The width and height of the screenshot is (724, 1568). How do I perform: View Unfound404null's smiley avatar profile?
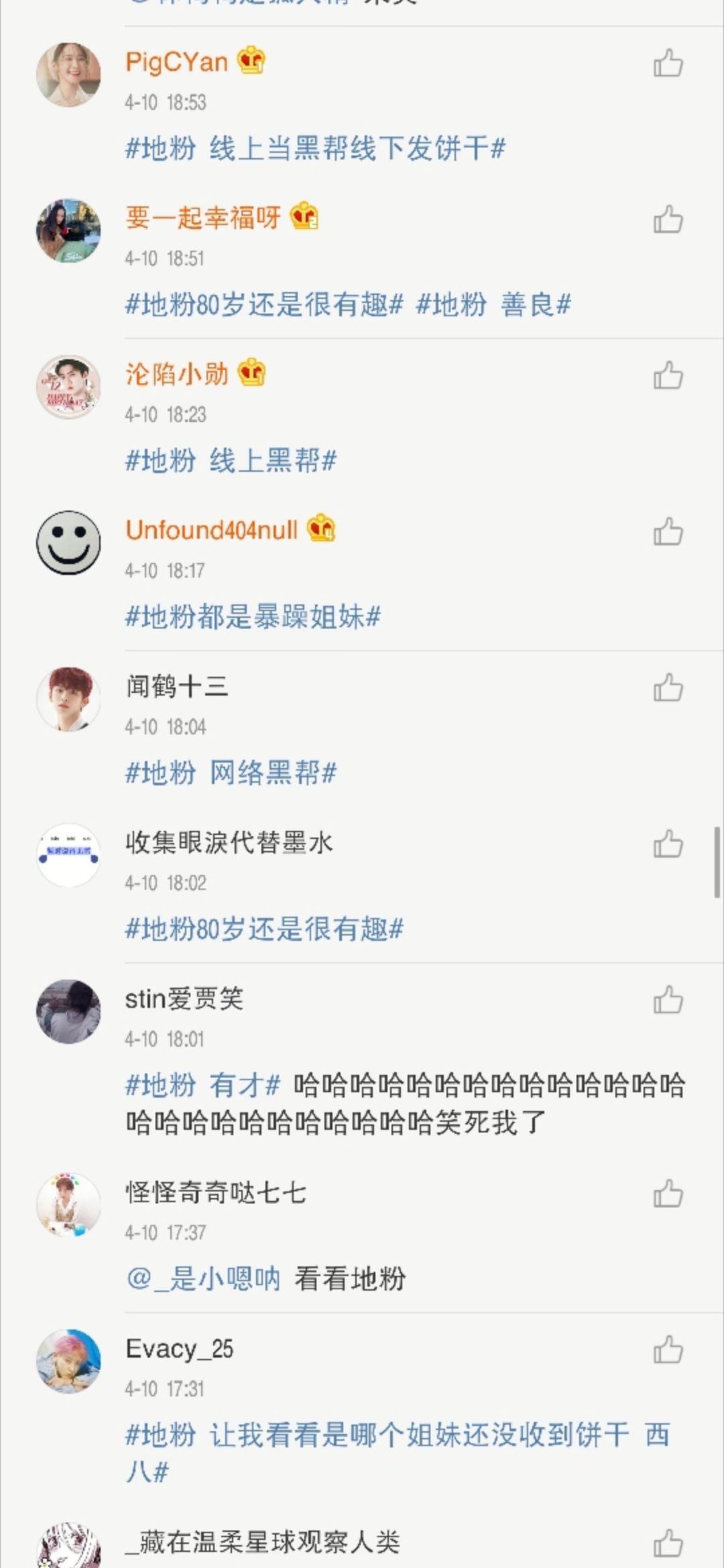click(x=68, y=543)
